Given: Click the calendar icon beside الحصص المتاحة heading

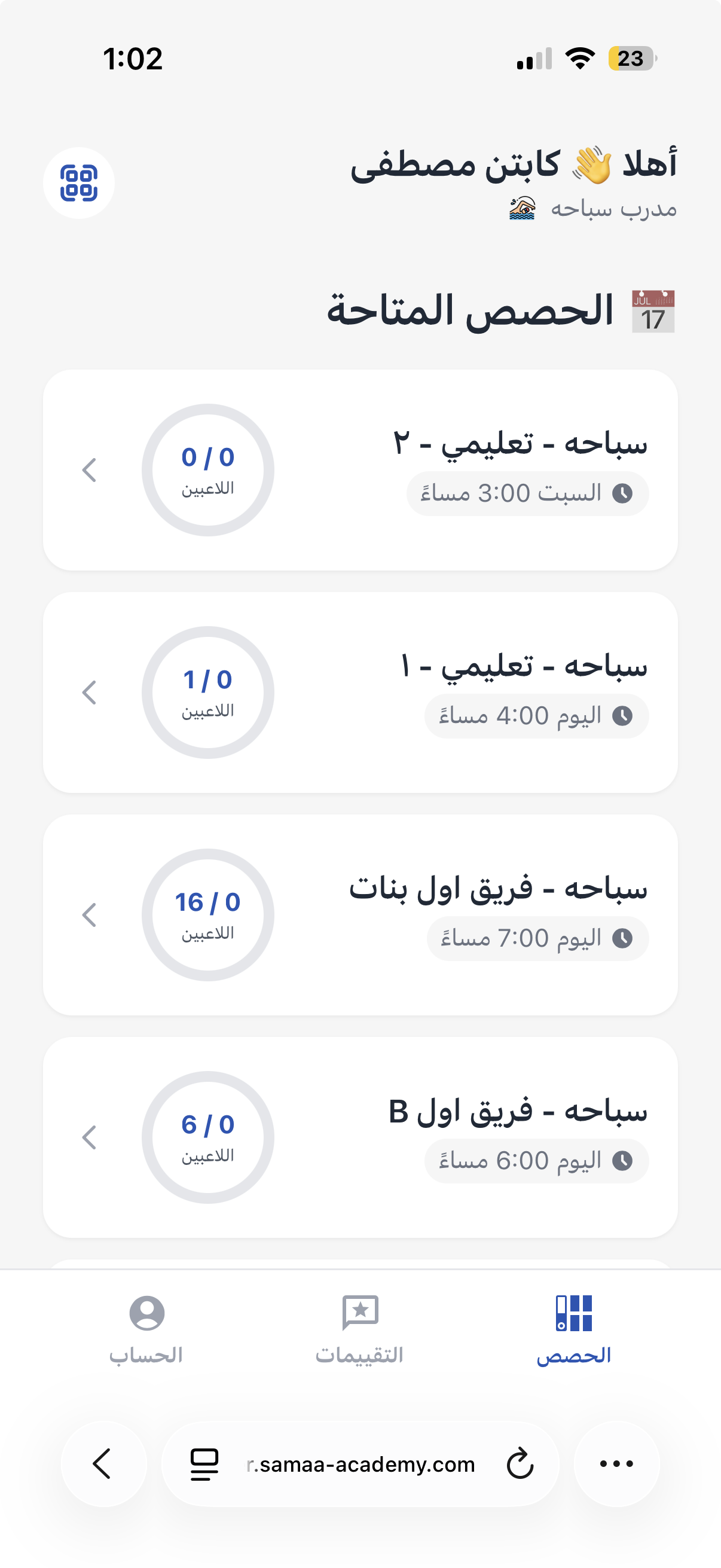Looking at the screenshot, I should [654, 310].
